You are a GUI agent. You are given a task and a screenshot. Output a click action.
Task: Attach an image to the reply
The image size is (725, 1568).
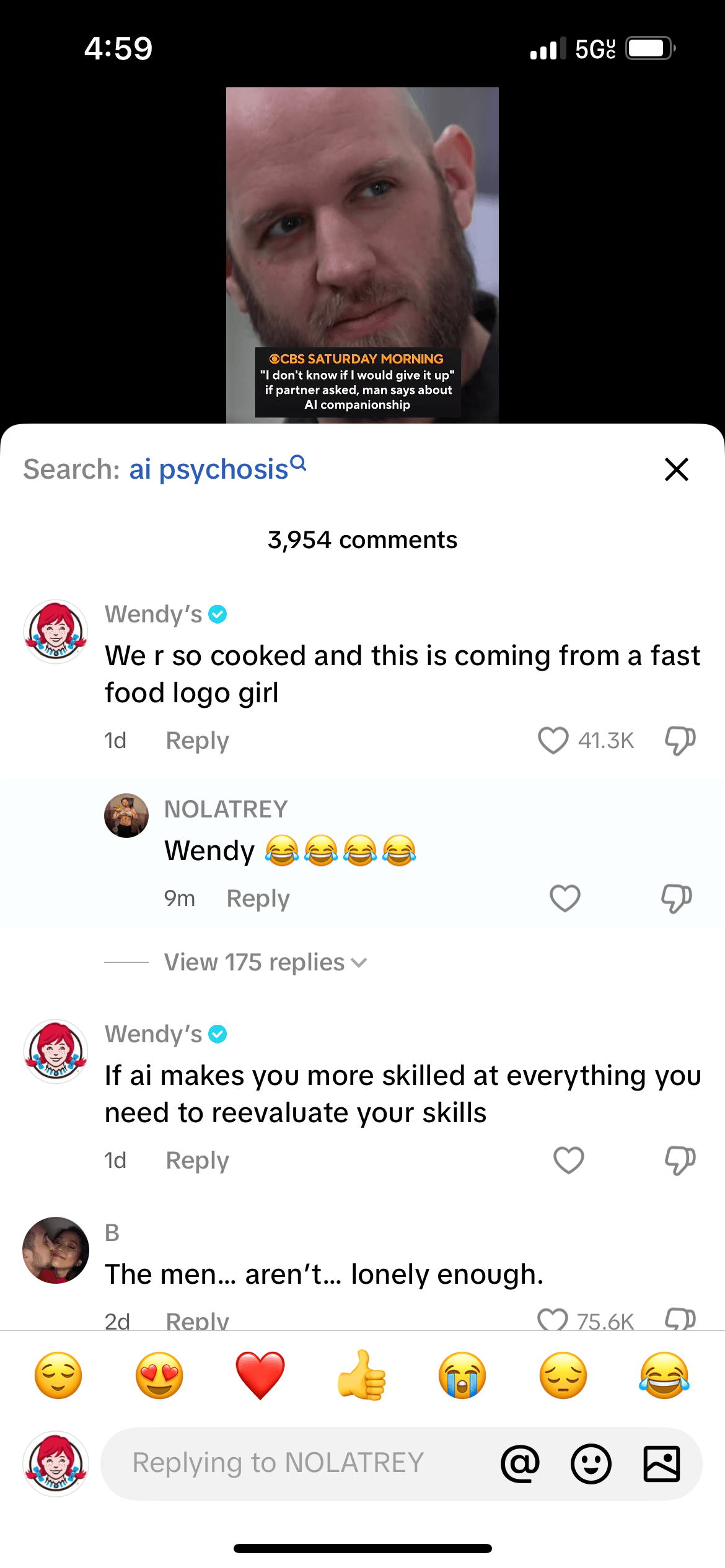(x=661, y=1464)
